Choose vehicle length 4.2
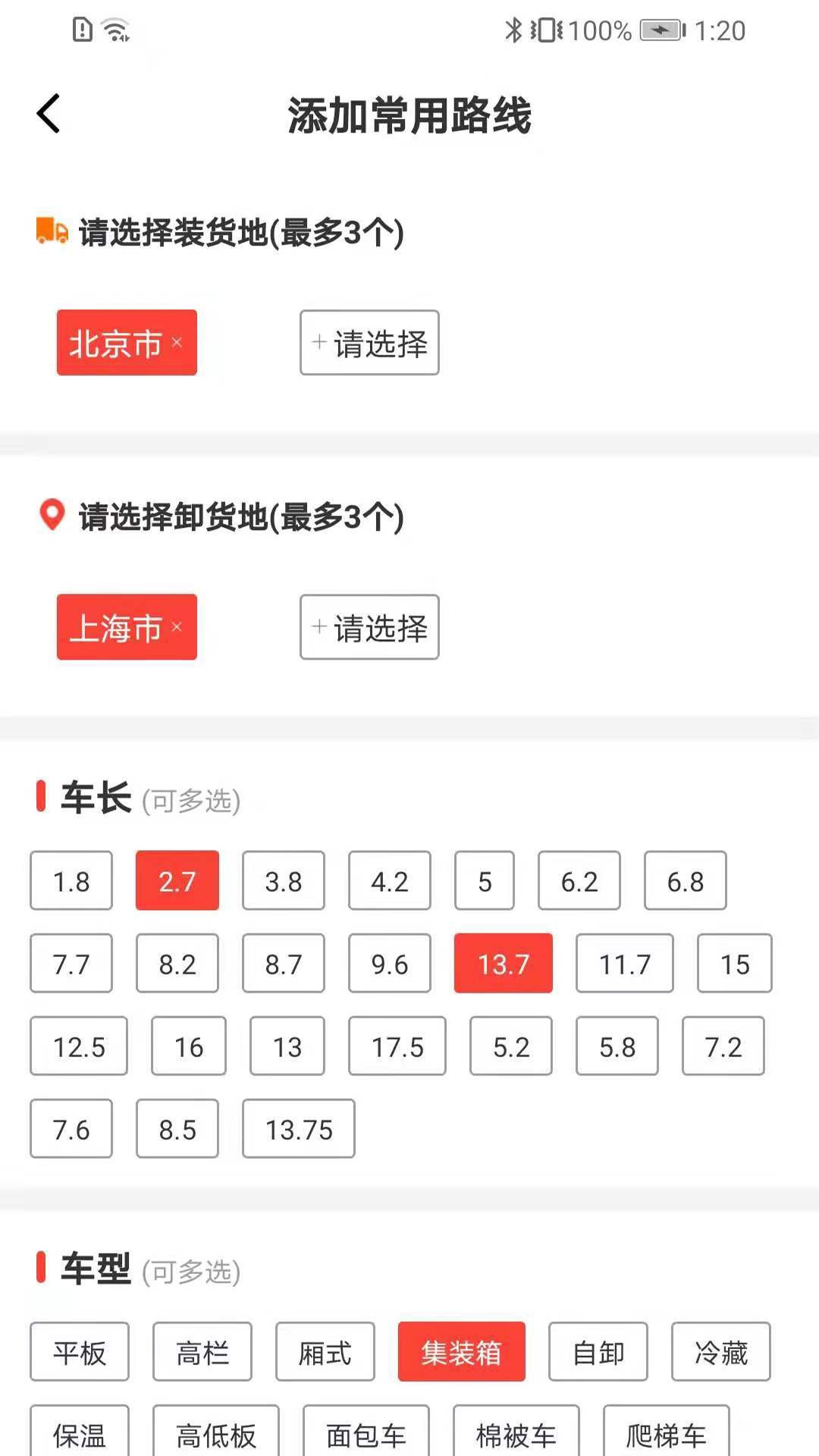Image resolution: width=819 pixels, height=1456 pixels. coord(390,880)
